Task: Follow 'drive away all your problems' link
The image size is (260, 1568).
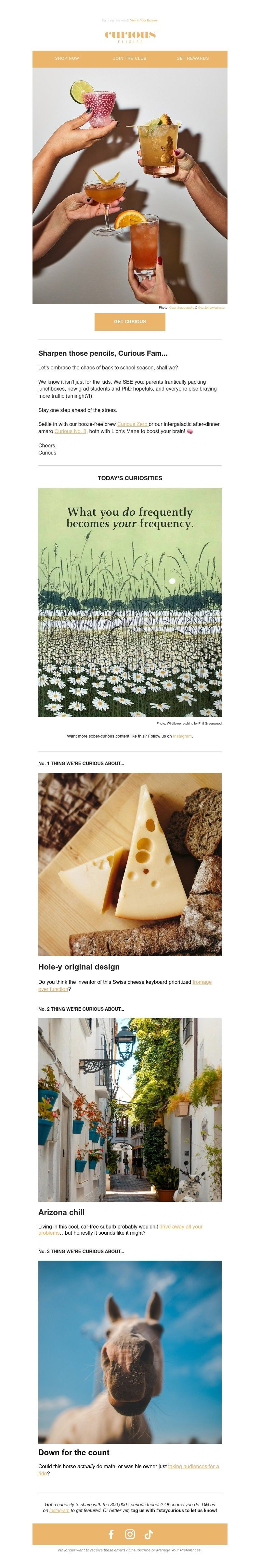Action: click(181, 1227)
